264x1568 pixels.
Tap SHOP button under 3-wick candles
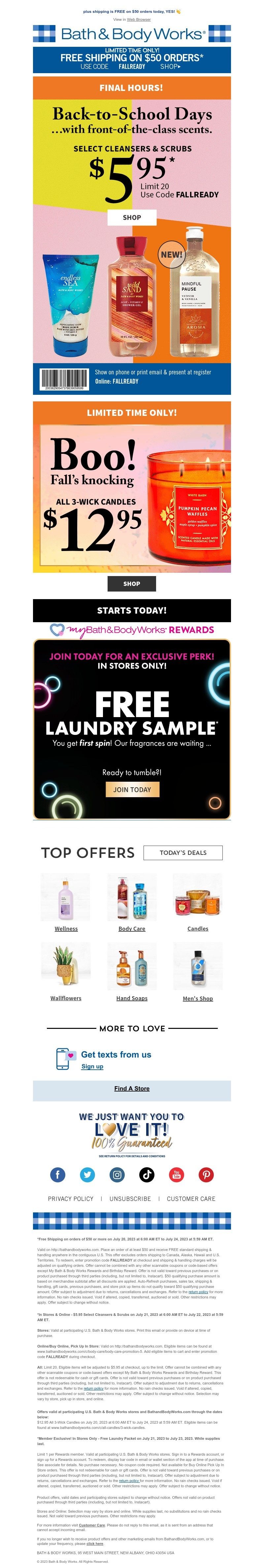point(132,583)
